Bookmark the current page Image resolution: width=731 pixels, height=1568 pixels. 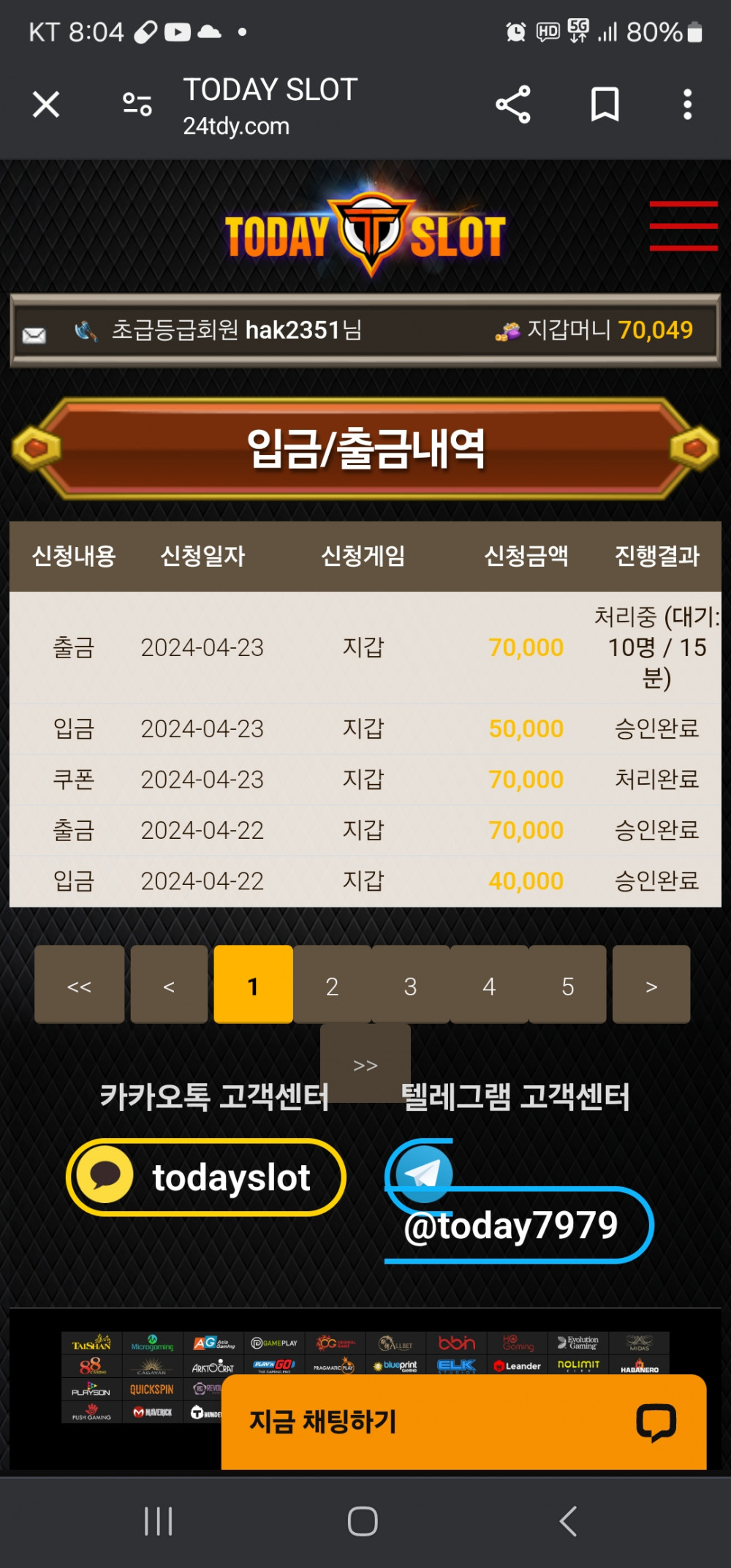[605, 105]
